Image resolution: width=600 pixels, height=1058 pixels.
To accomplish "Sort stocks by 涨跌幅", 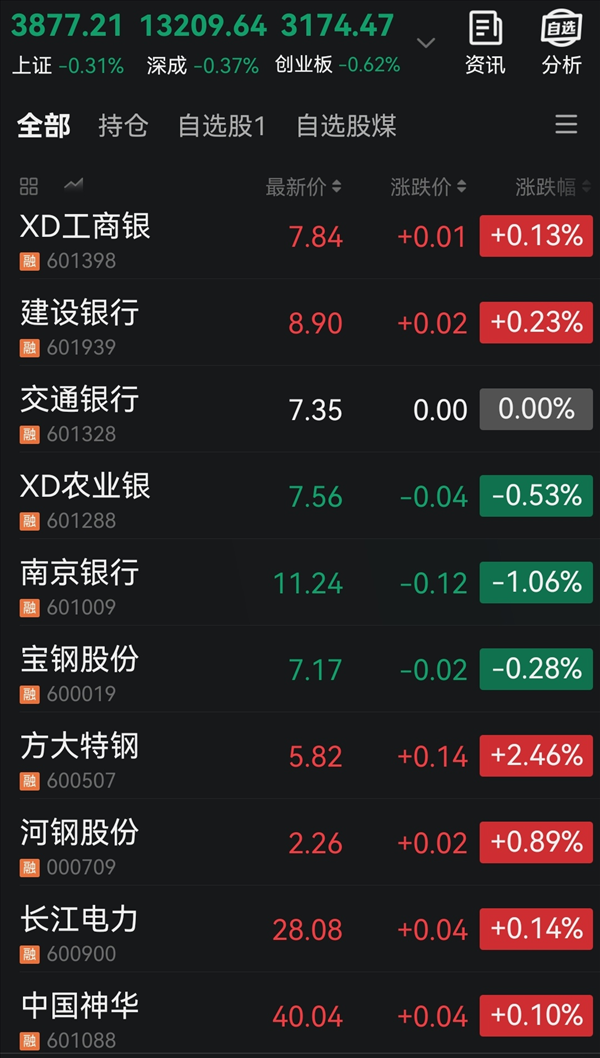I will 552,187.
